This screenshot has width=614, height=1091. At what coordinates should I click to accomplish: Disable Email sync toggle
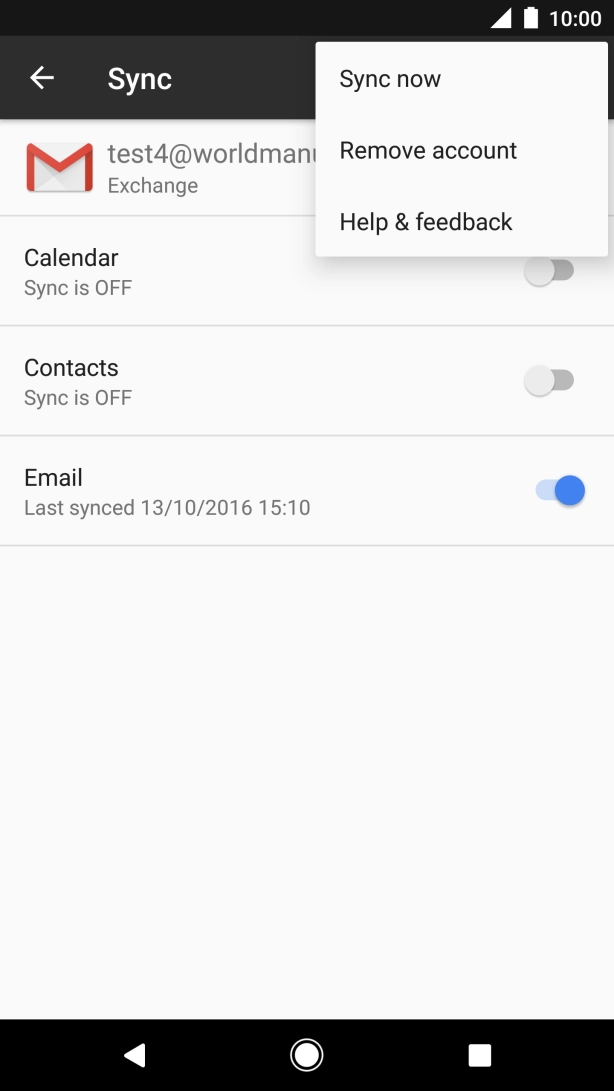coord(559,490)
